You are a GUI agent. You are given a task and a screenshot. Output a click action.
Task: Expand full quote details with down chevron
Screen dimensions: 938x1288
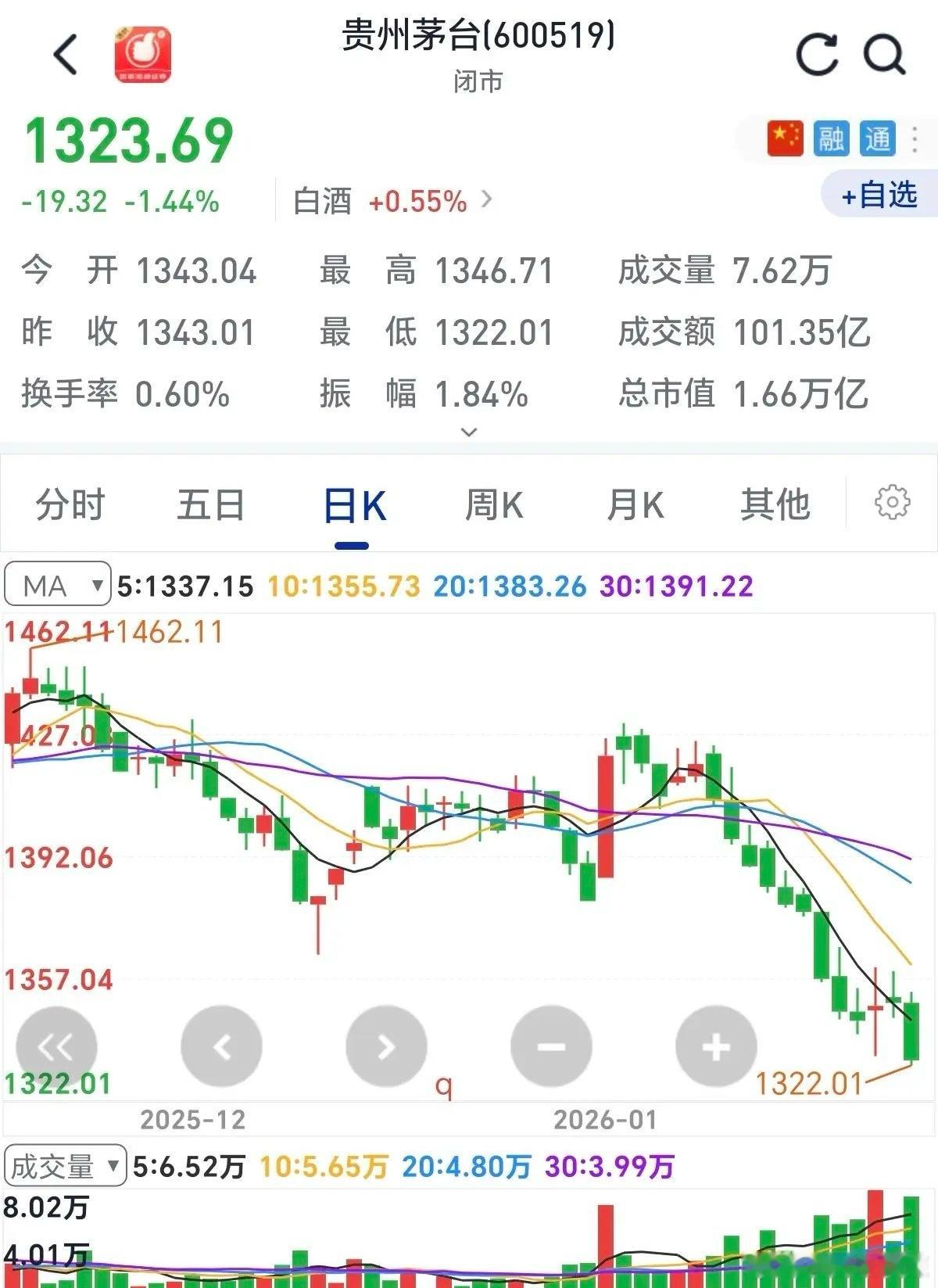tap(467, 429)
